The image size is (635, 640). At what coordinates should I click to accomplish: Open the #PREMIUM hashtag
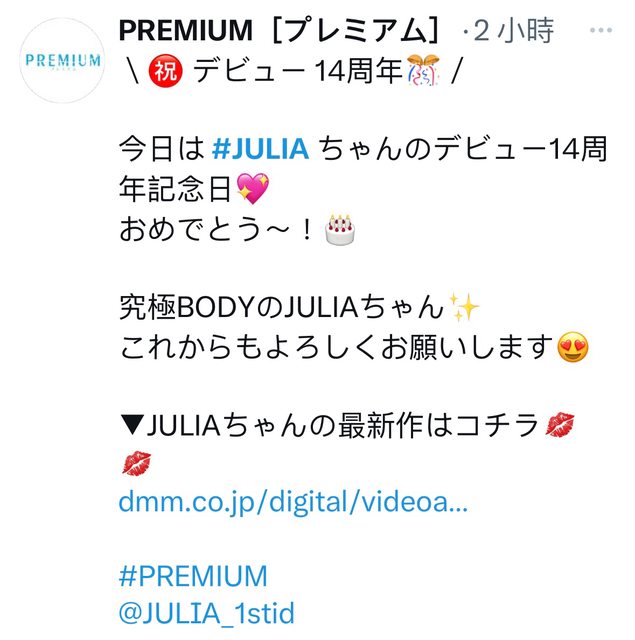[x=193, y=576]
